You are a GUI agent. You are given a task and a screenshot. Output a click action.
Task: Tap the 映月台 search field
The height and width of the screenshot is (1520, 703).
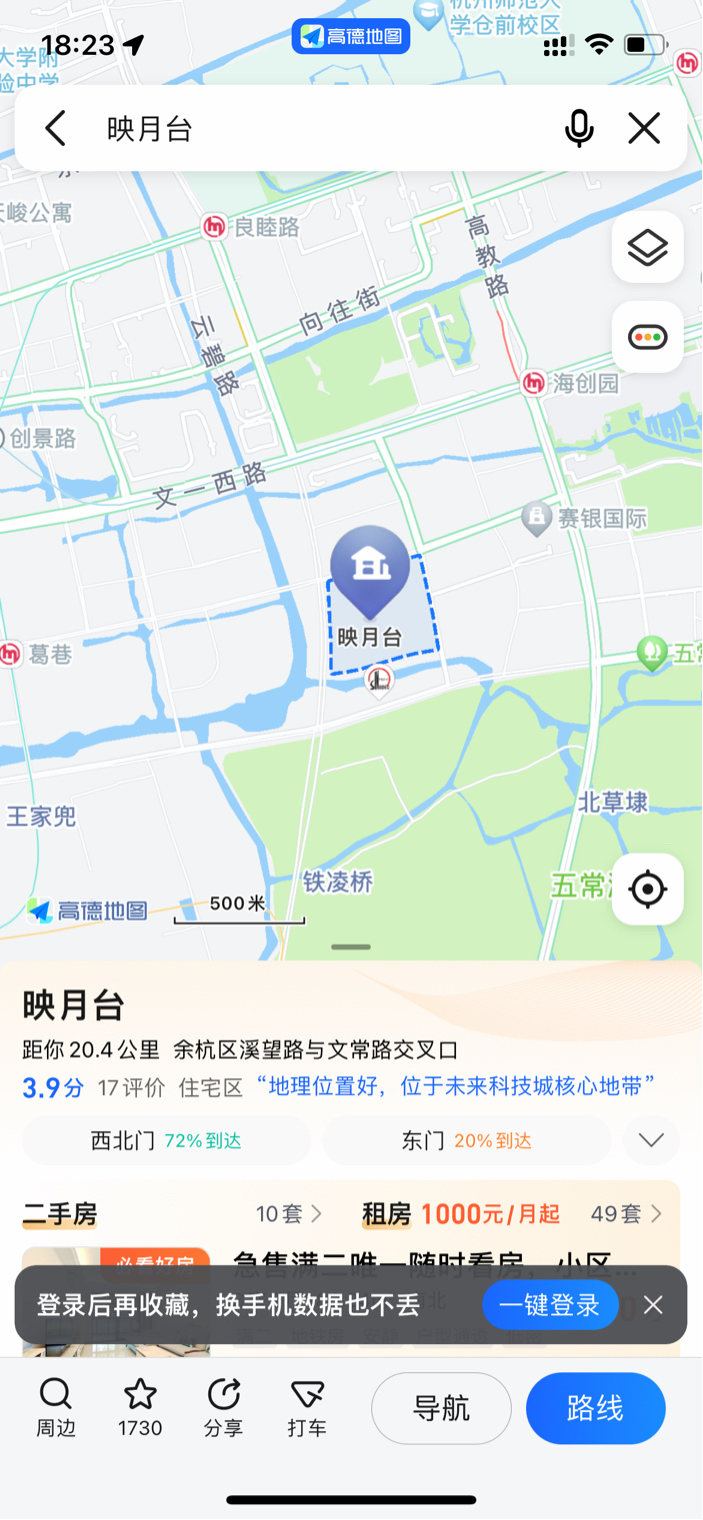click(x=320, y=128)
